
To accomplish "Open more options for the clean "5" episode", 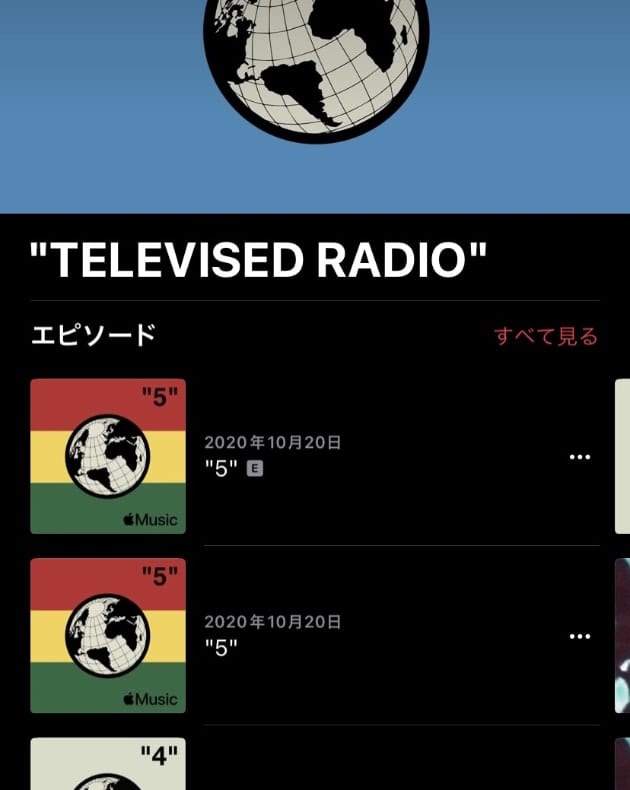I will [580, 636].
